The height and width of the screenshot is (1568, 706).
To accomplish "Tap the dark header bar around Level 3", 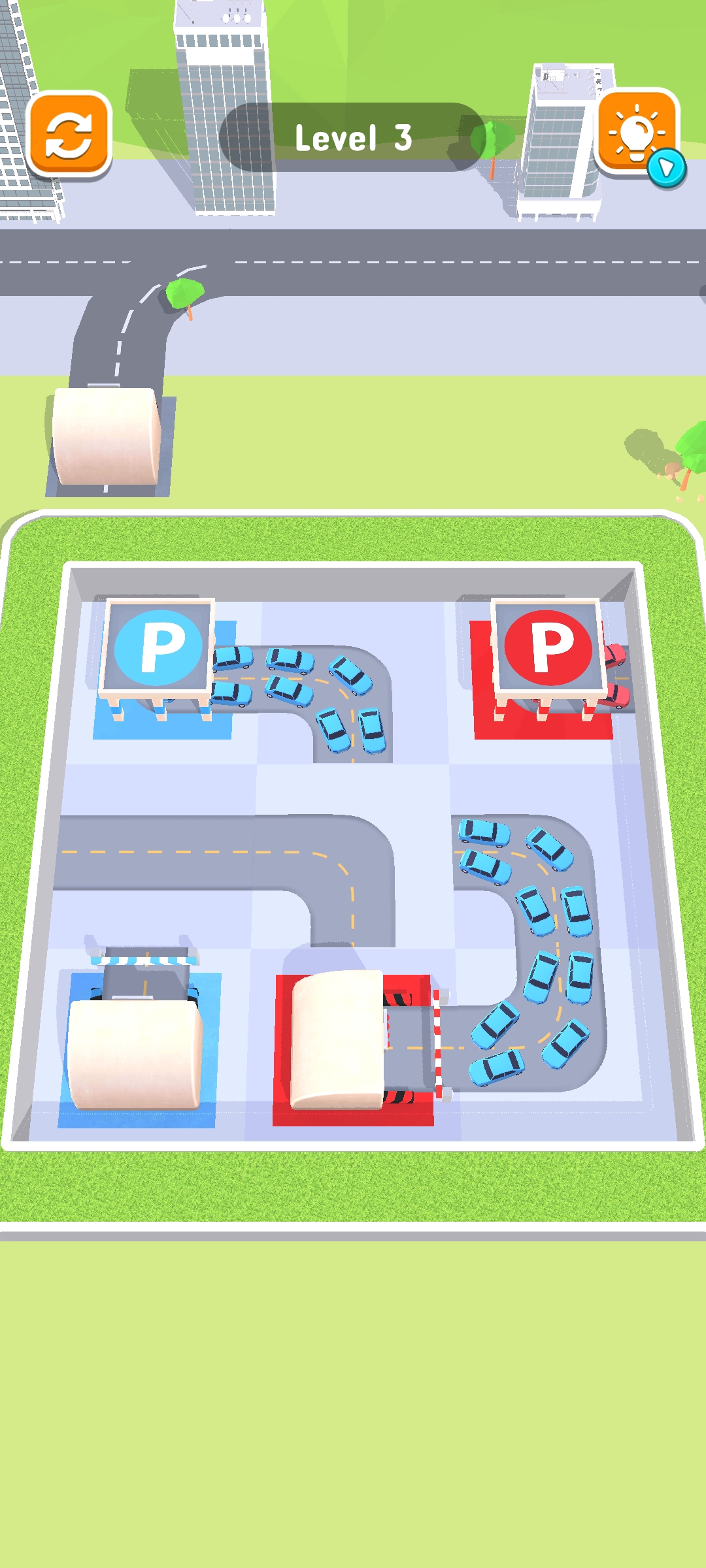I will click(x=353, y=137).
